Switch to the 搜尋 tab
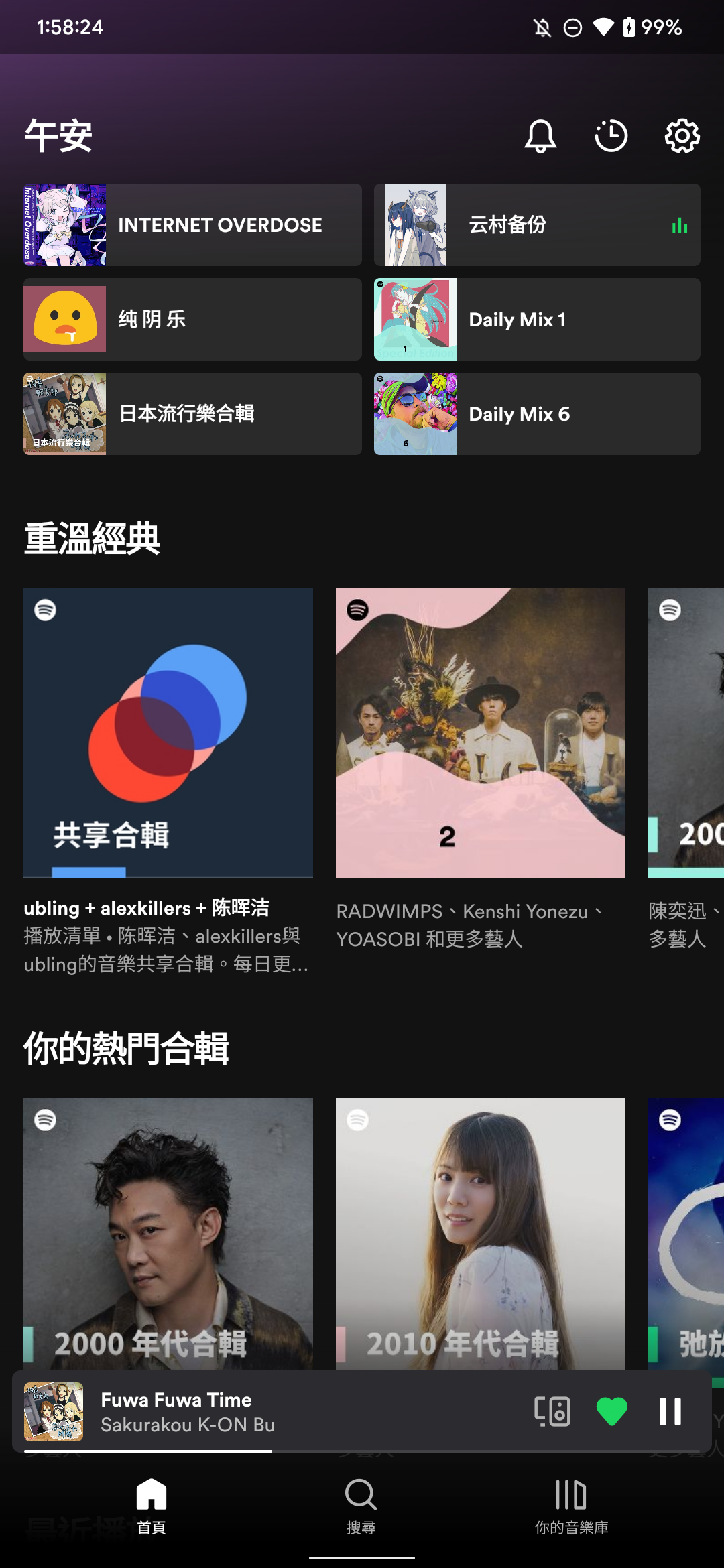 361,1506
